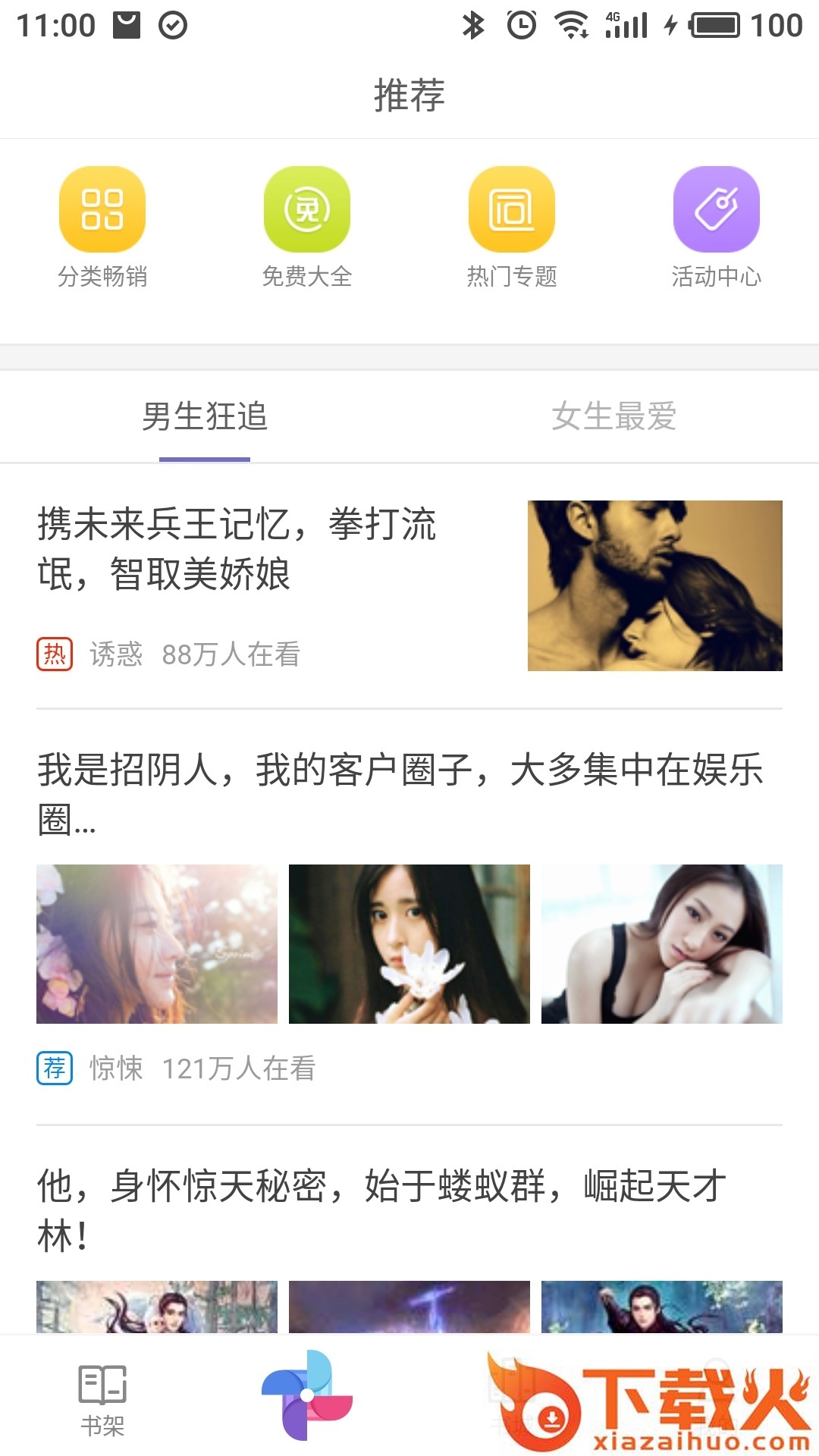
Task: Go to the 书架 bookshelf tab
Action: coord(102,1400)
